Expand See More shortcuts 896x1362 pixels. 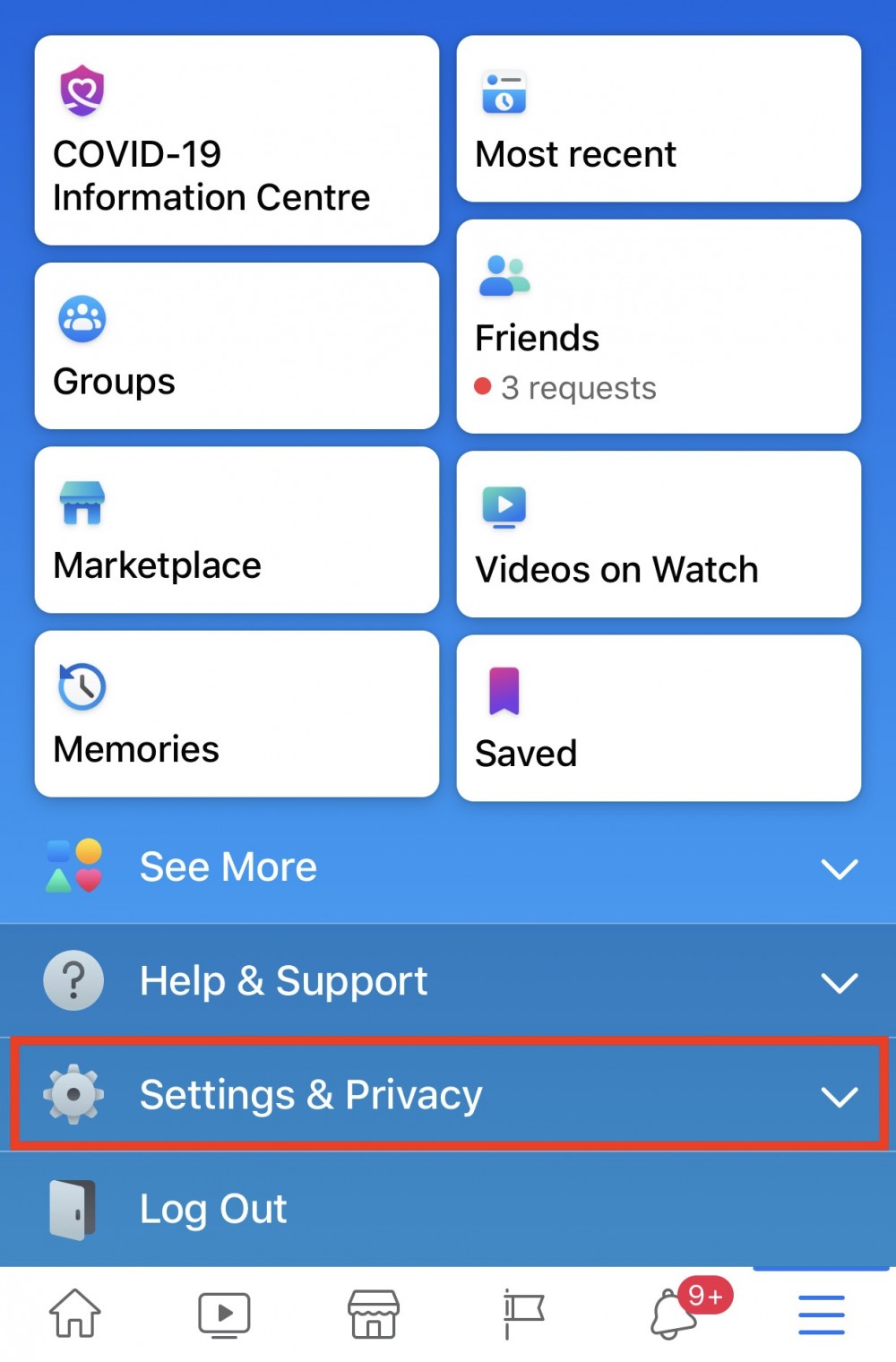[448, 867]
